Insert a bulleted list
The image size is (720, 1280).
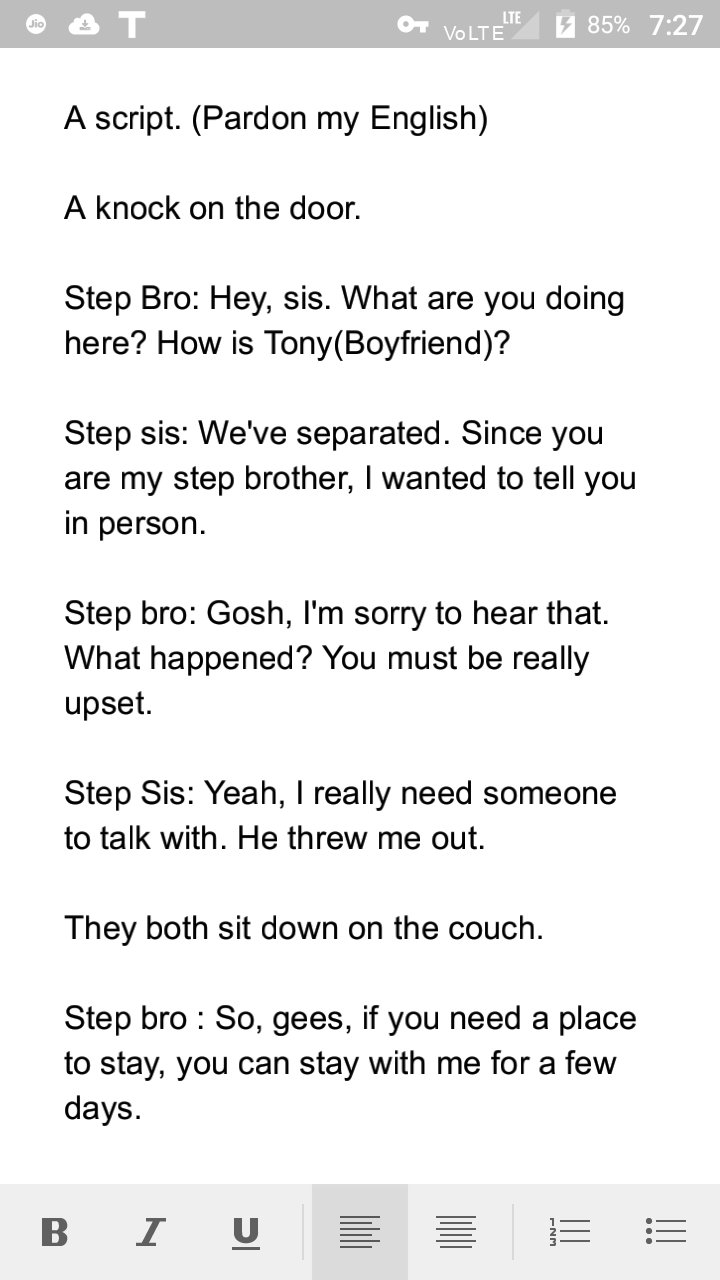[x=665, y=1231]
